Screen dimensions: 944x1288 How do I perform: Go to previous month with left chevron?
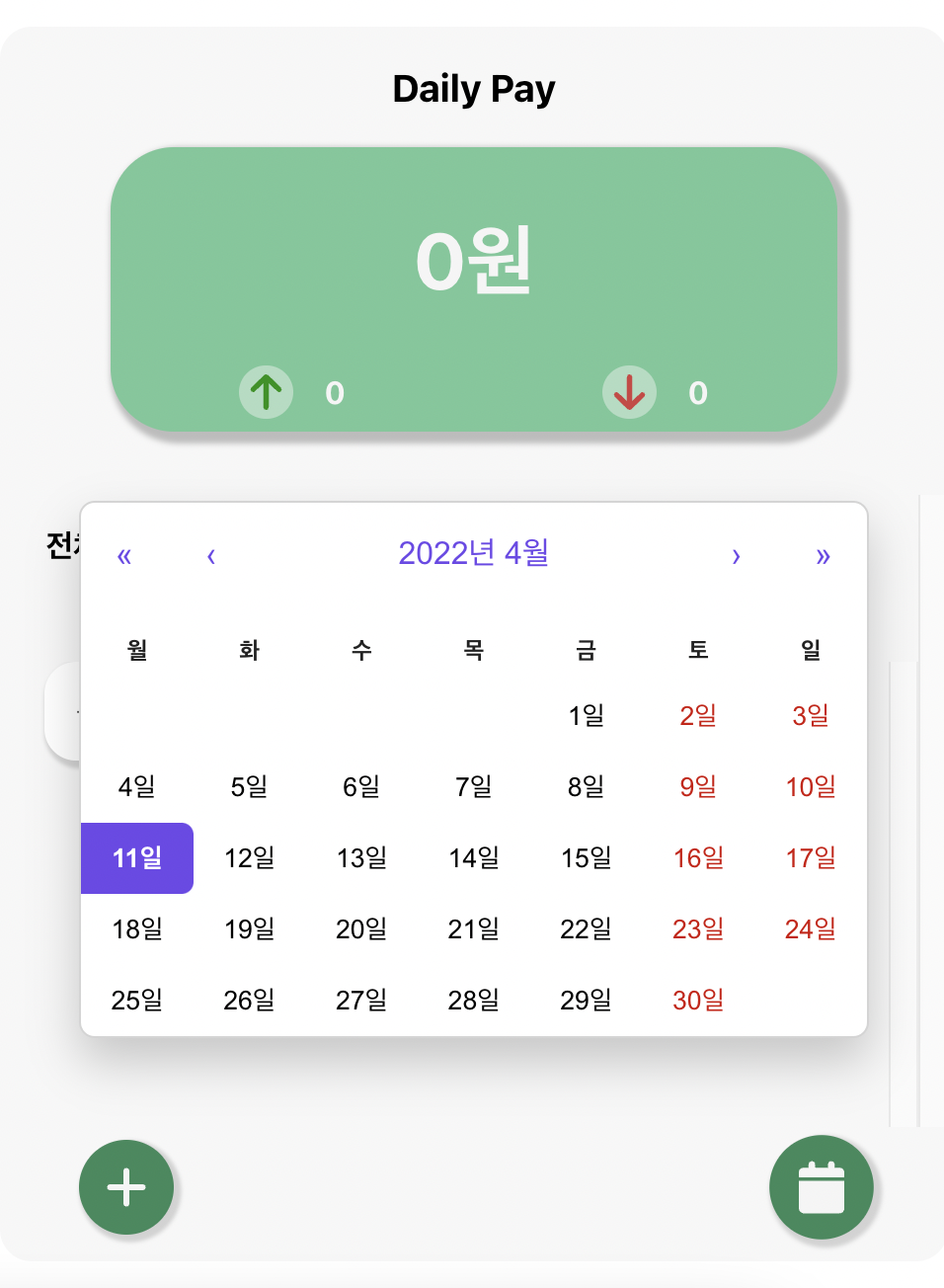pyautogui.click(x=210, y=556)
